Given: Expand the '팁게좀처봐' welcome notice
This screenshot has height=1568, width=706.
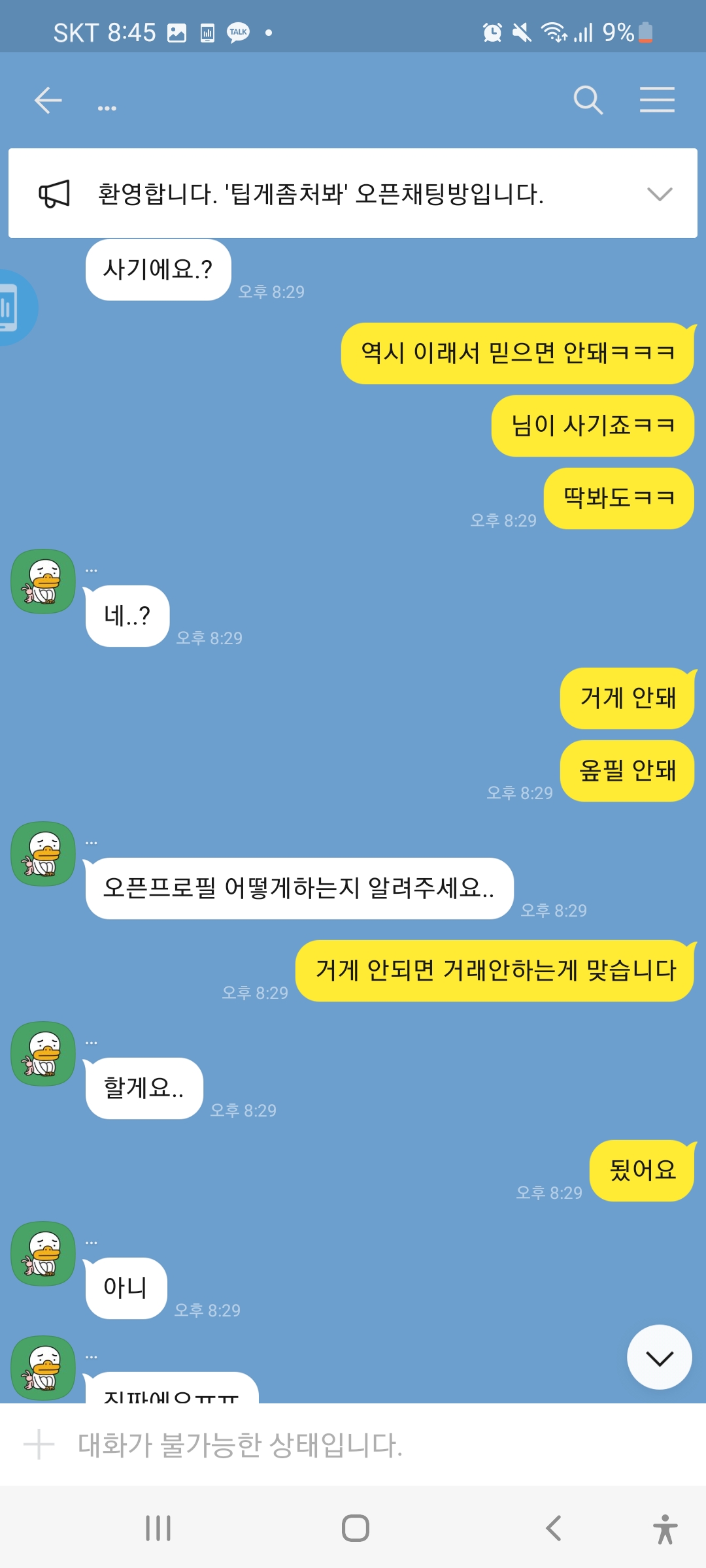Looking at the screenshot, I should [659, 194].
